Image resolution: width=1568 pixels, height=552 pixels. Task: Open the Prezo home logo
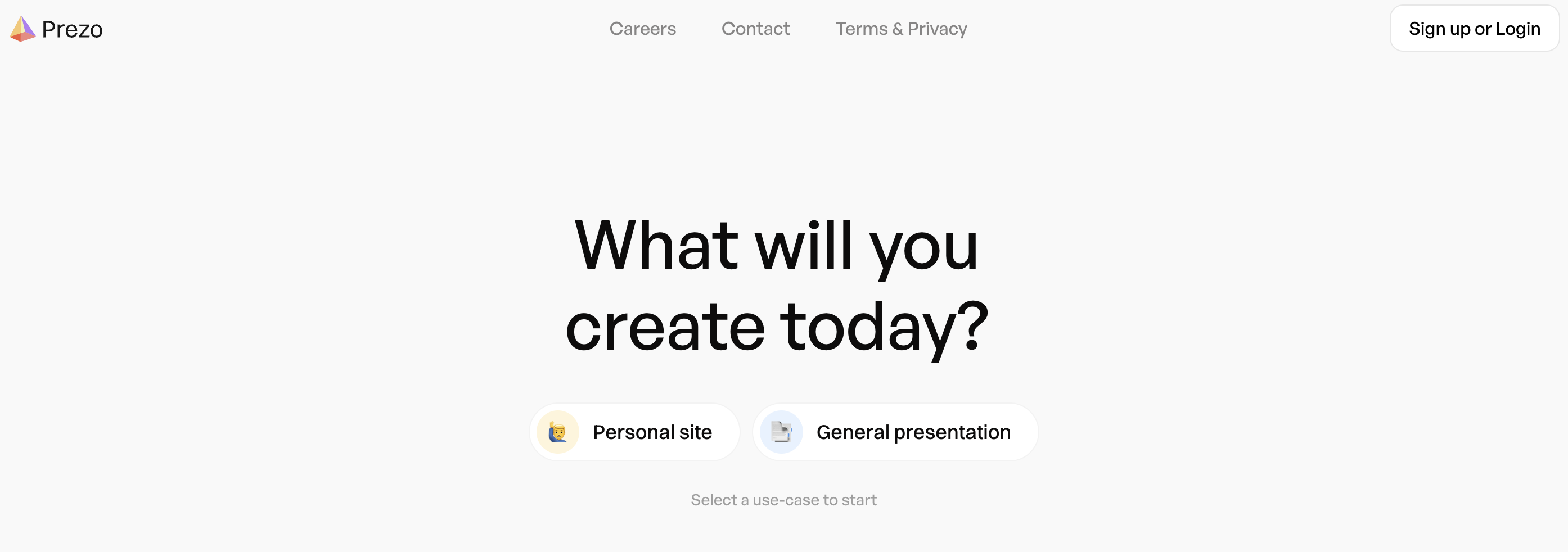pos(57,29)
